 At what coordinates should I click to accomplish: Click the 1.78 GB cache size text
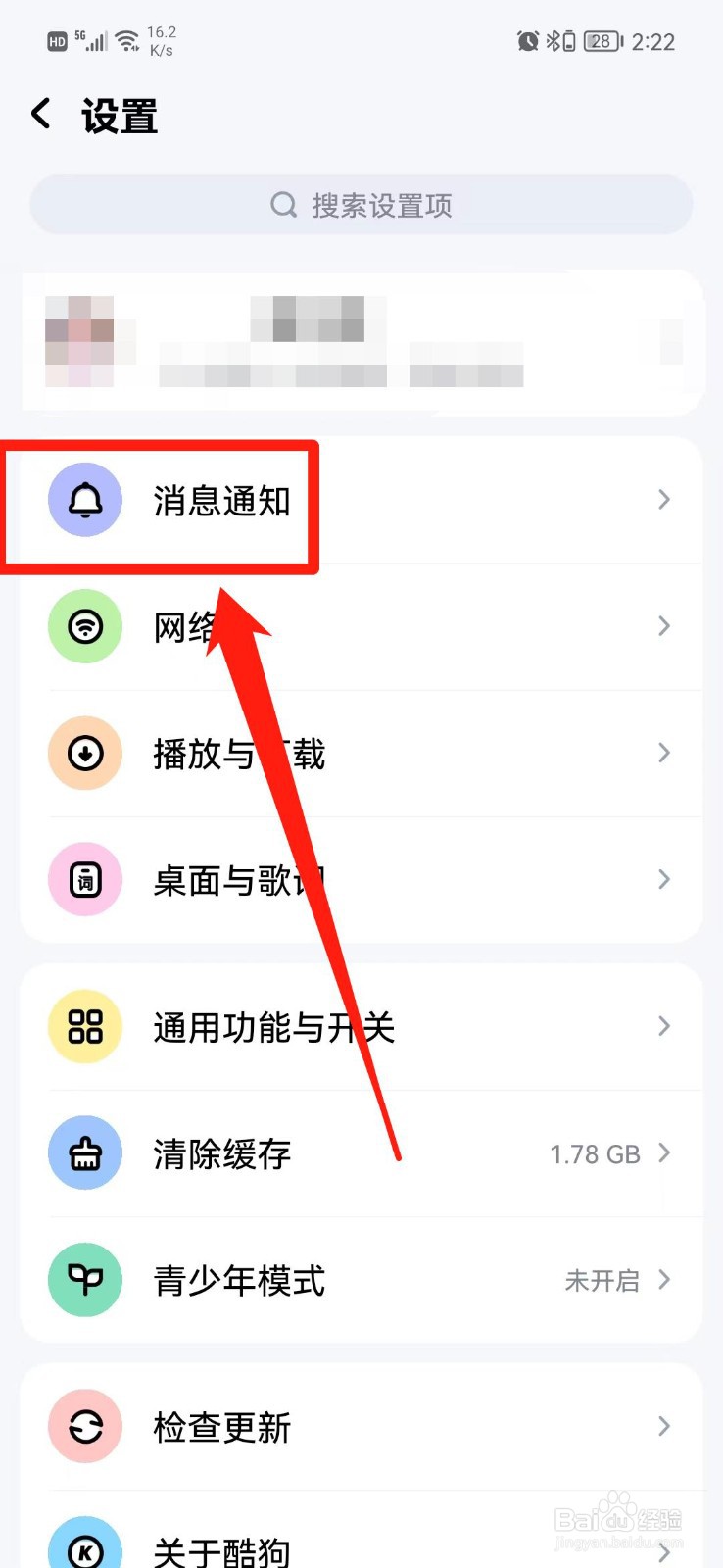(x=595, y=1153)
